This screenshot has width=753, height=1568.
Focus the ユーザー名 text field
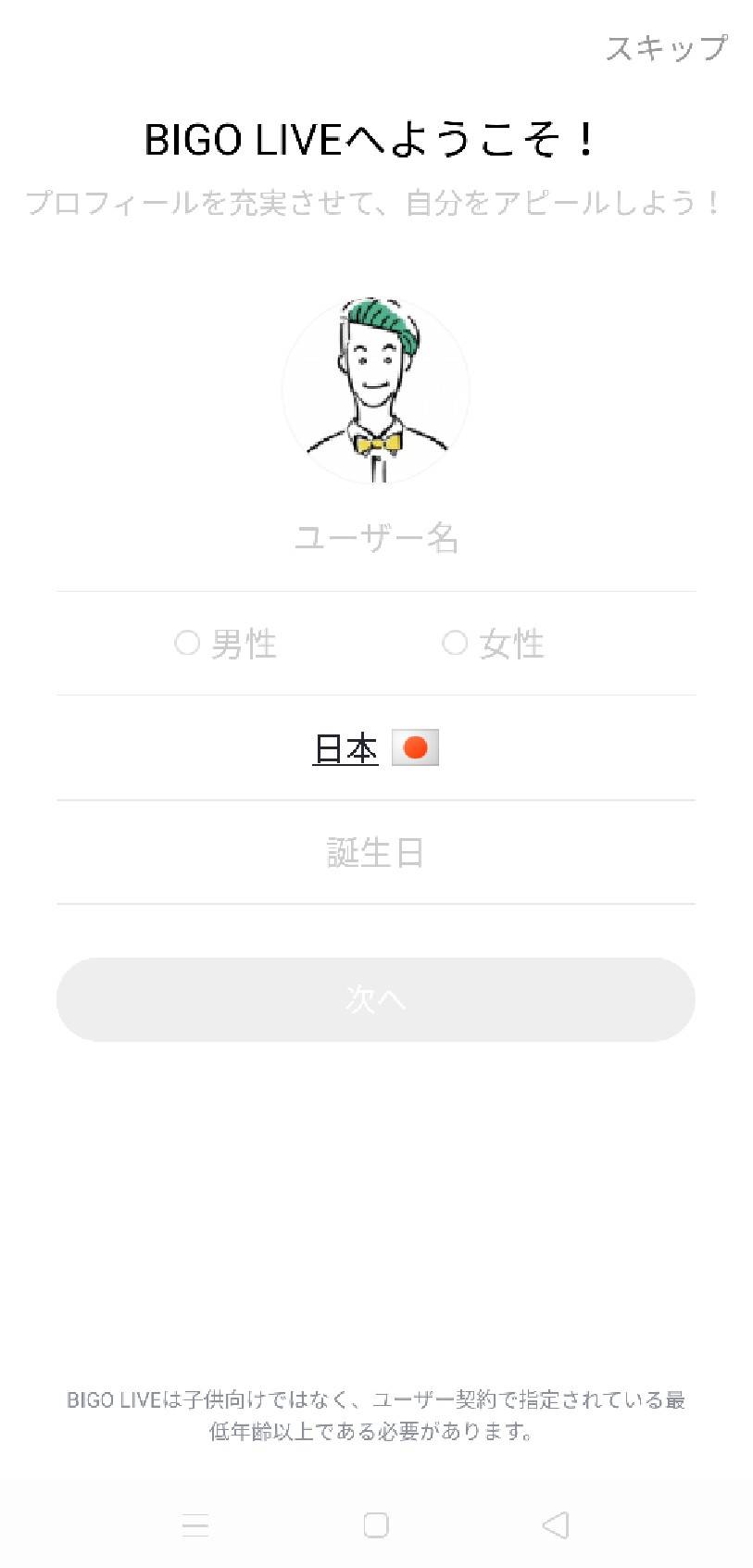pos(376,537)
